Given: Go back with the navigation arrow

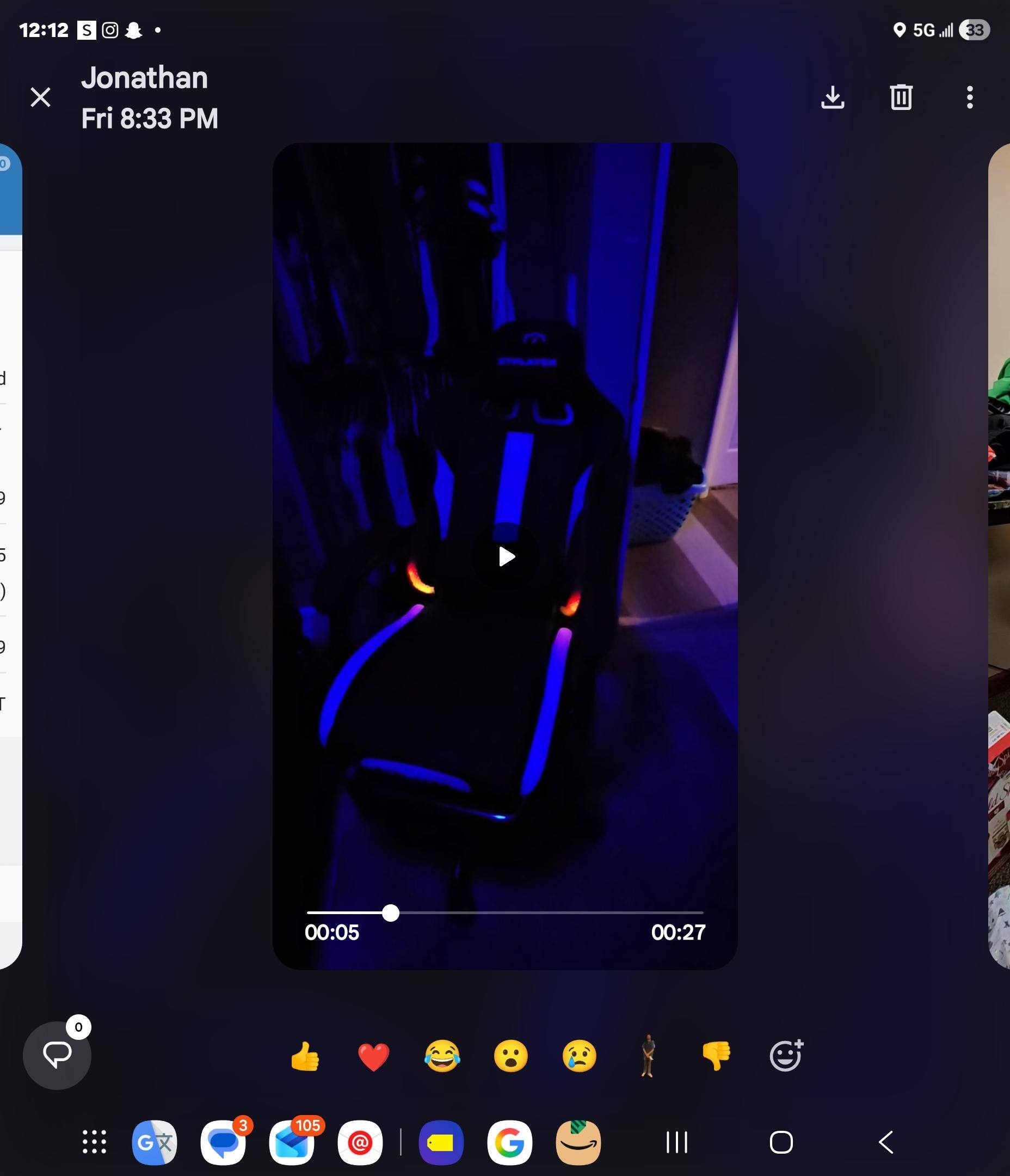Looking at the screenshot, I should point(886,1142).
